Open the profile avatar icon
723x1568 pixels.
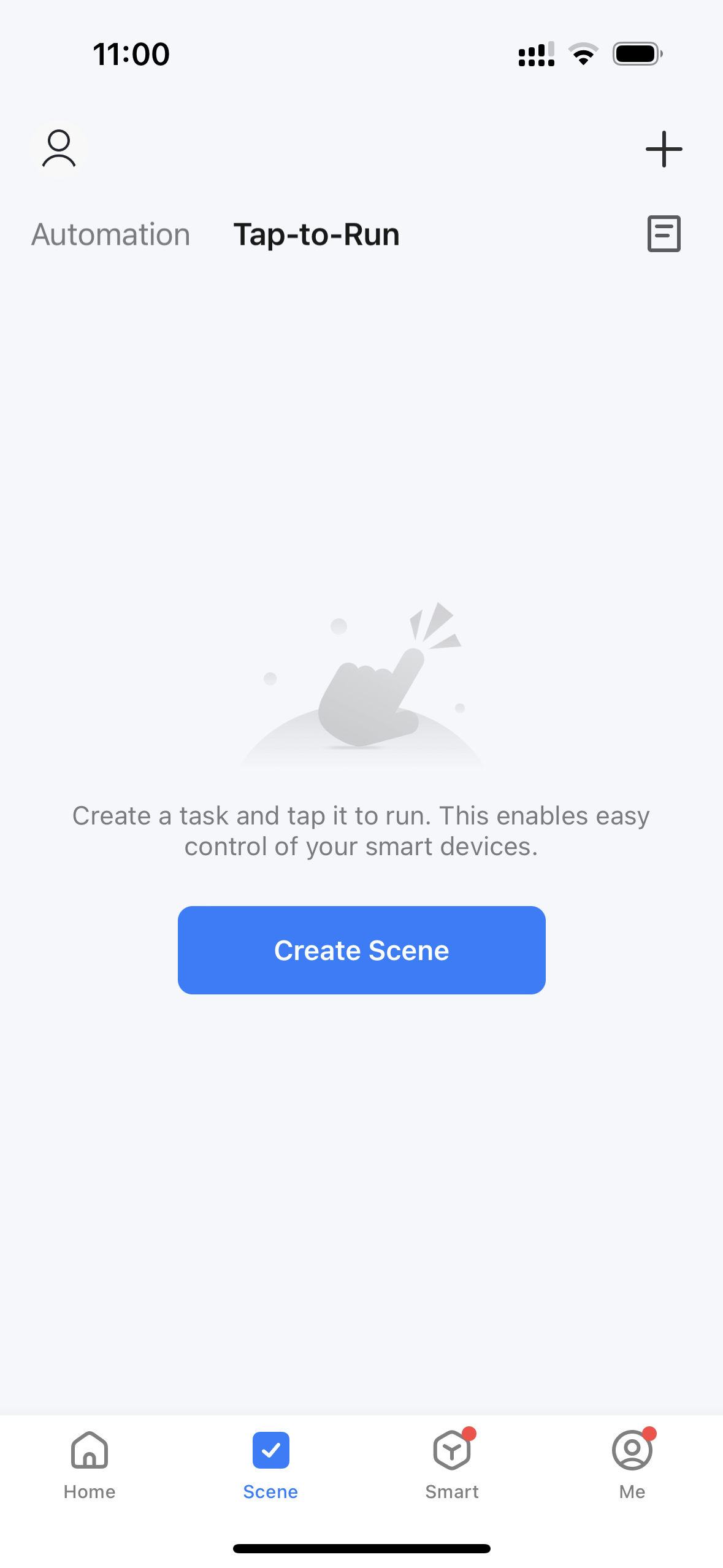pyautogui.click(x=59, y=148)
